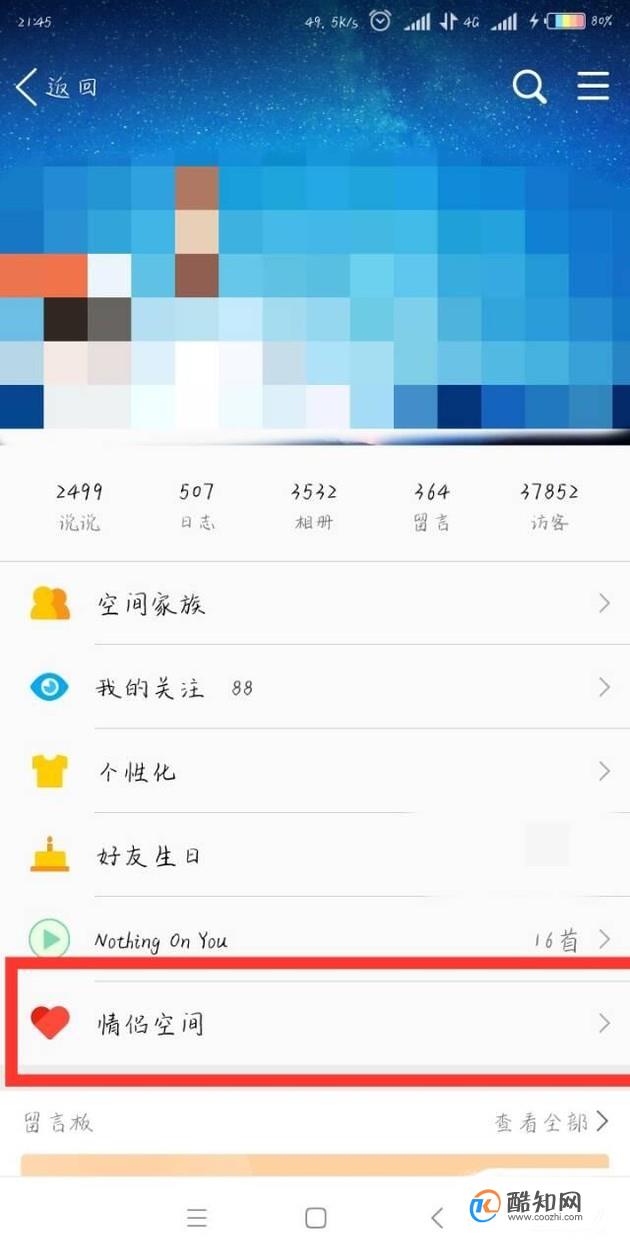Open the 3532 相册 albums
The image size is (630, 1260).
coord(314,506)
